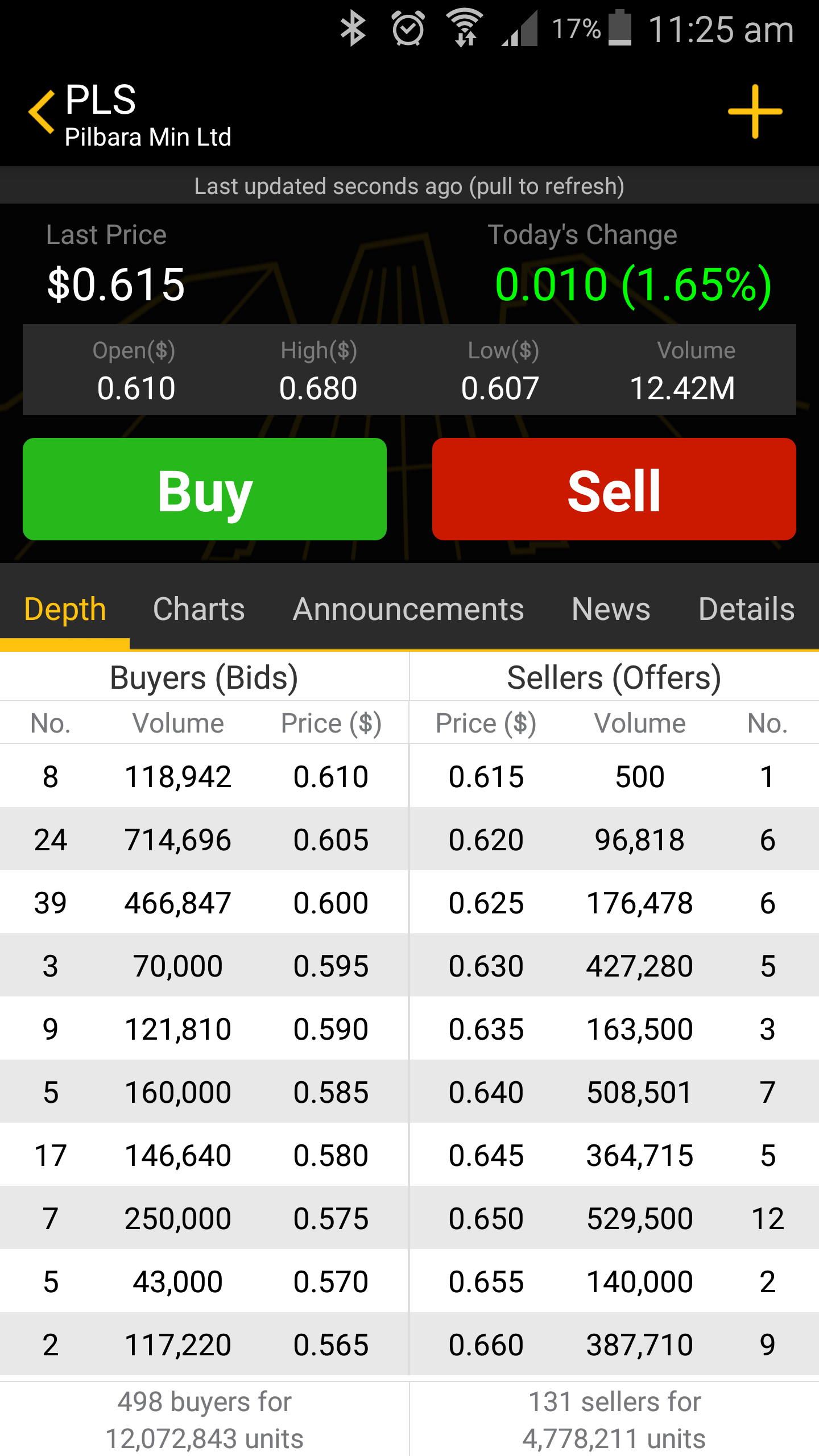The image size is (819, 1456).
Task: Open the Details tab
Action: [746, 610]
